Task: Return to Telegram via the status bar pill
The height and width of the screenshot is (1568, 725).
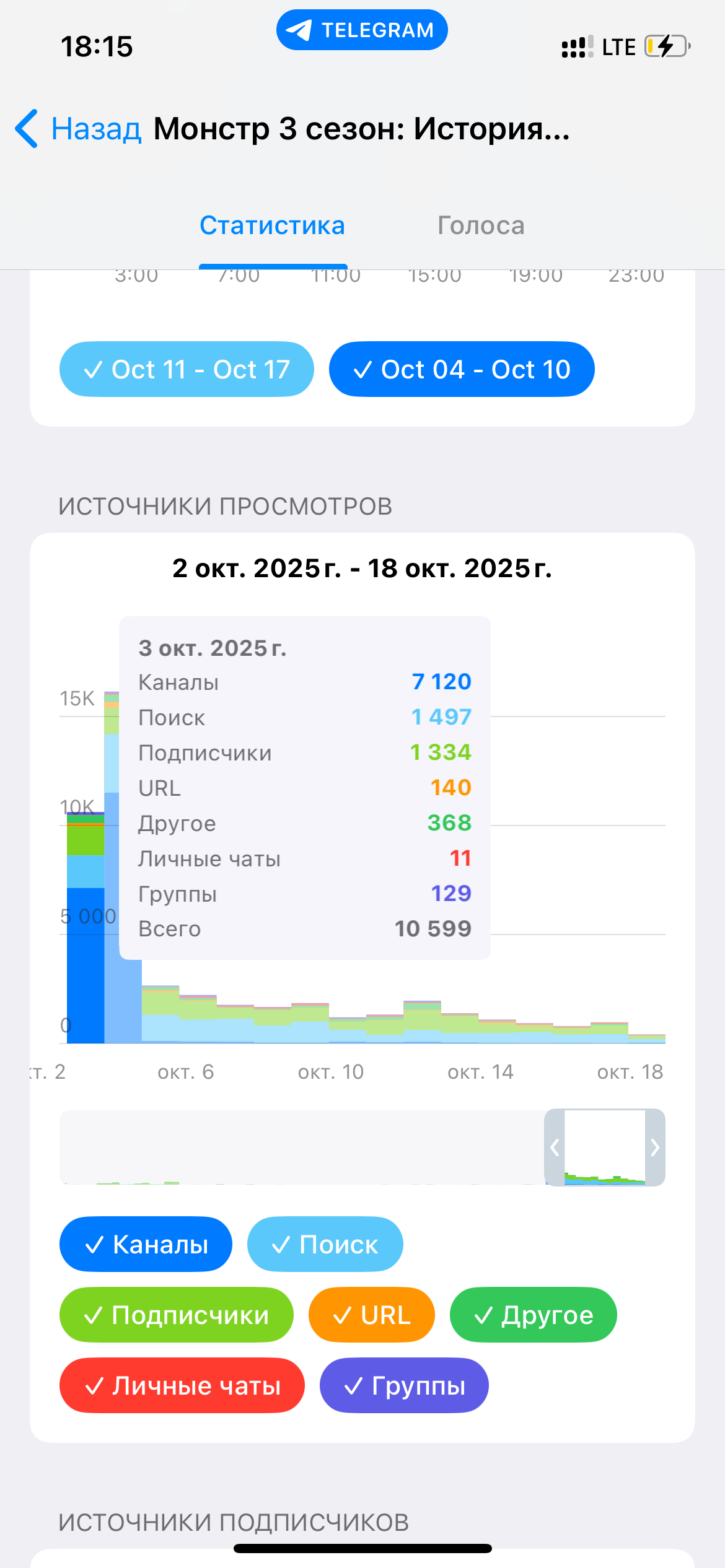Action: [362, 30]
